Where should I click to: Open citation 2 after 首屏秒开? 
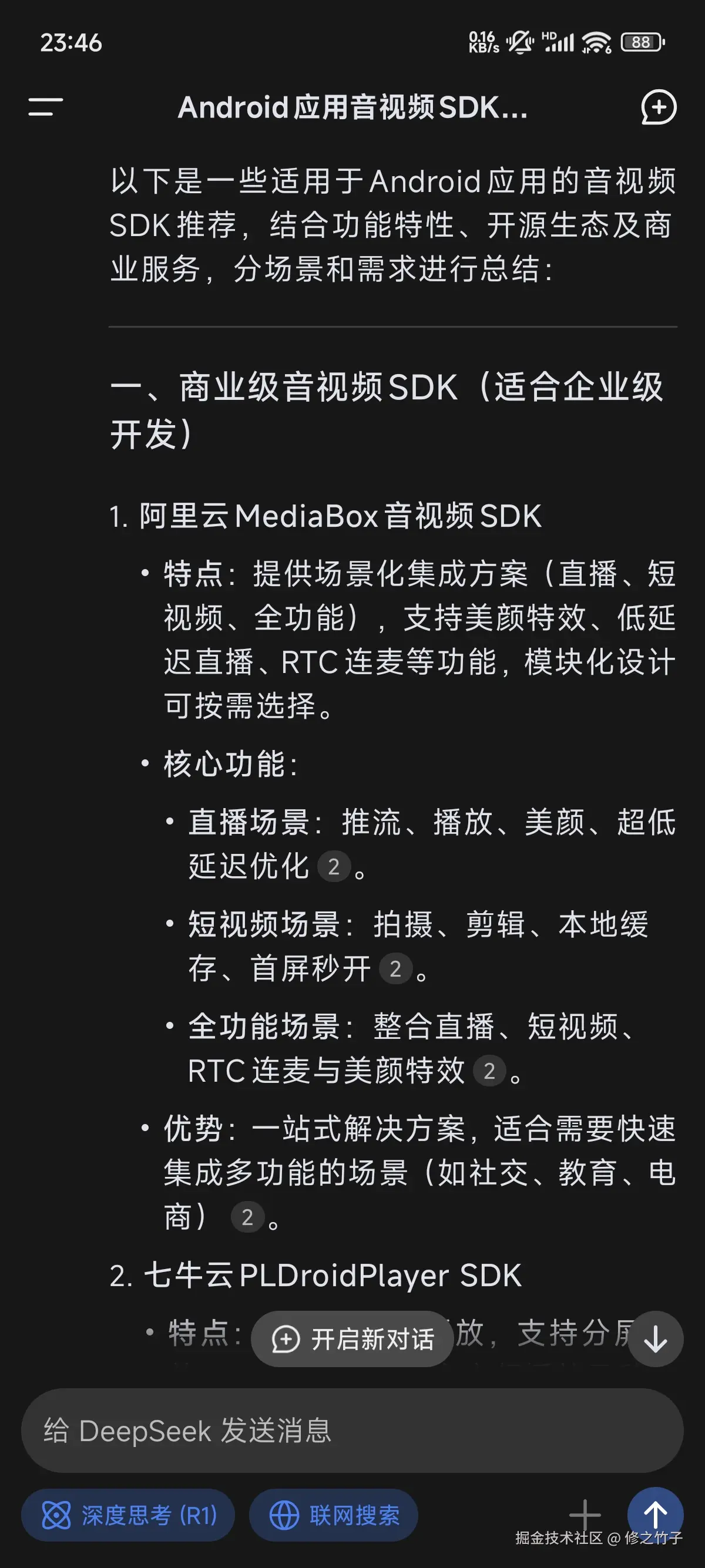click(x=396, y=969)
